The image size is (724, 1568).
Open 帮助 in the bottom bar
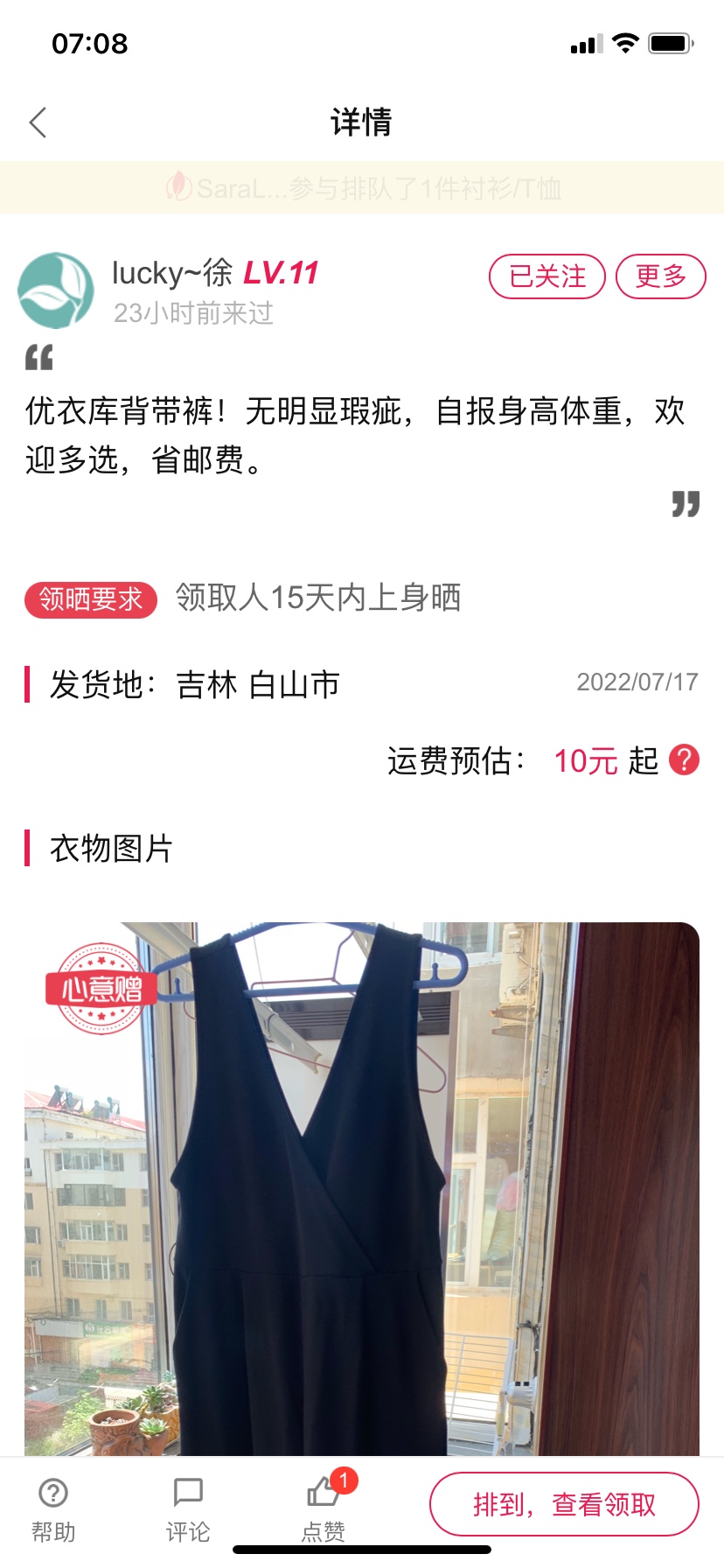click(x=53, y=1508)
